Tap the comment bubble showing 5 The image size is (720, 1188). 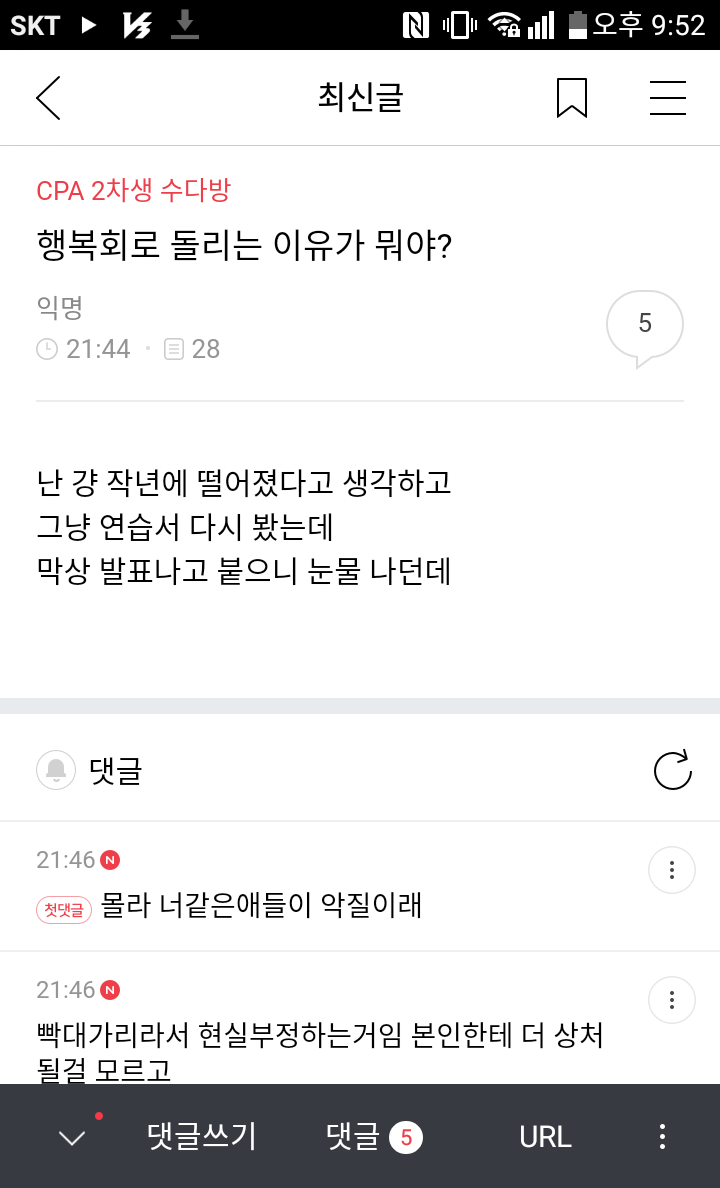point(645,325)
